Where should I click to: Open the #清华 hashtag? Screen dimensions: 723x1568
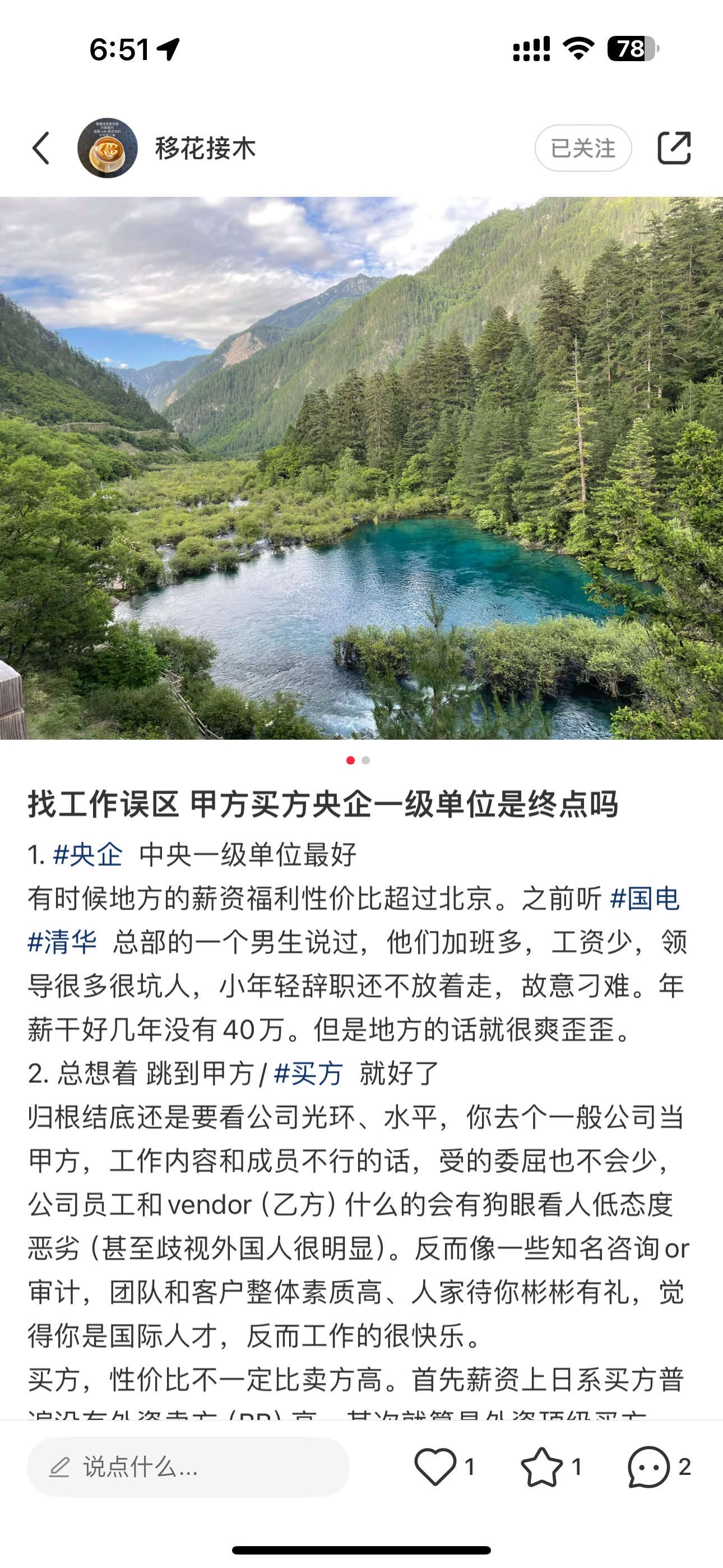[x=62, y=942]
